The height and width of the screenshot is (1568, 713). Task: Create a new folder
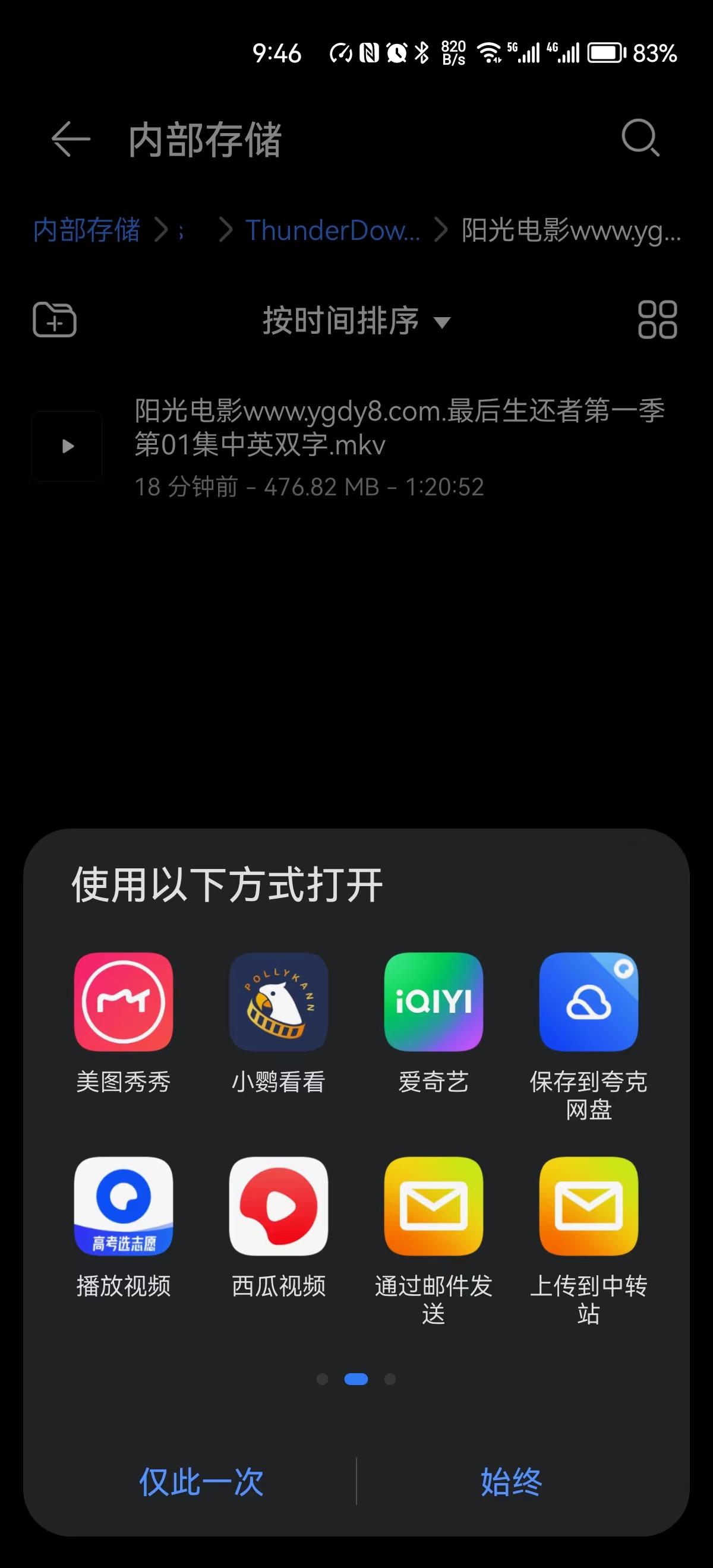(x=54, y=320)
